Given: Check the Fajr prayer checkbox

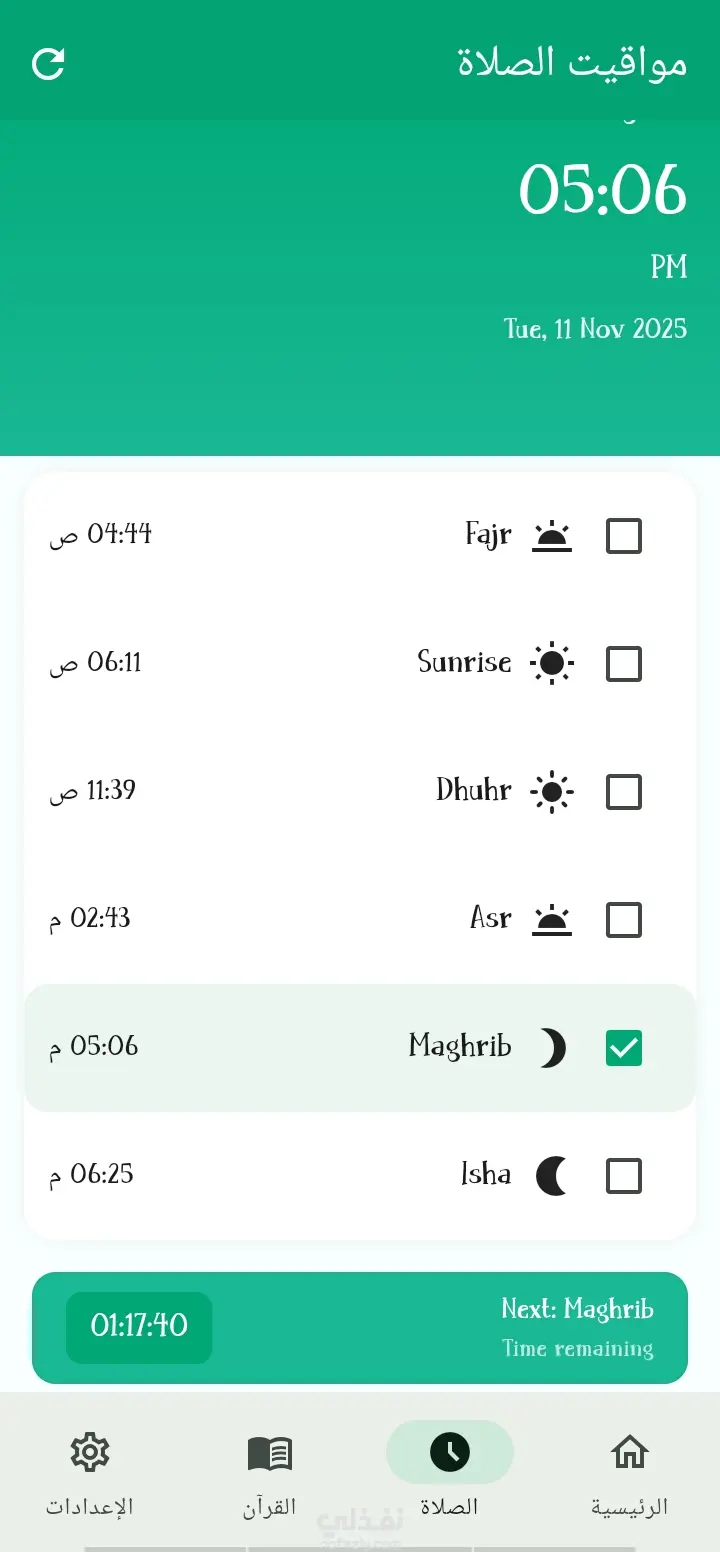Looking at the screenshot, I should [624, 537].
